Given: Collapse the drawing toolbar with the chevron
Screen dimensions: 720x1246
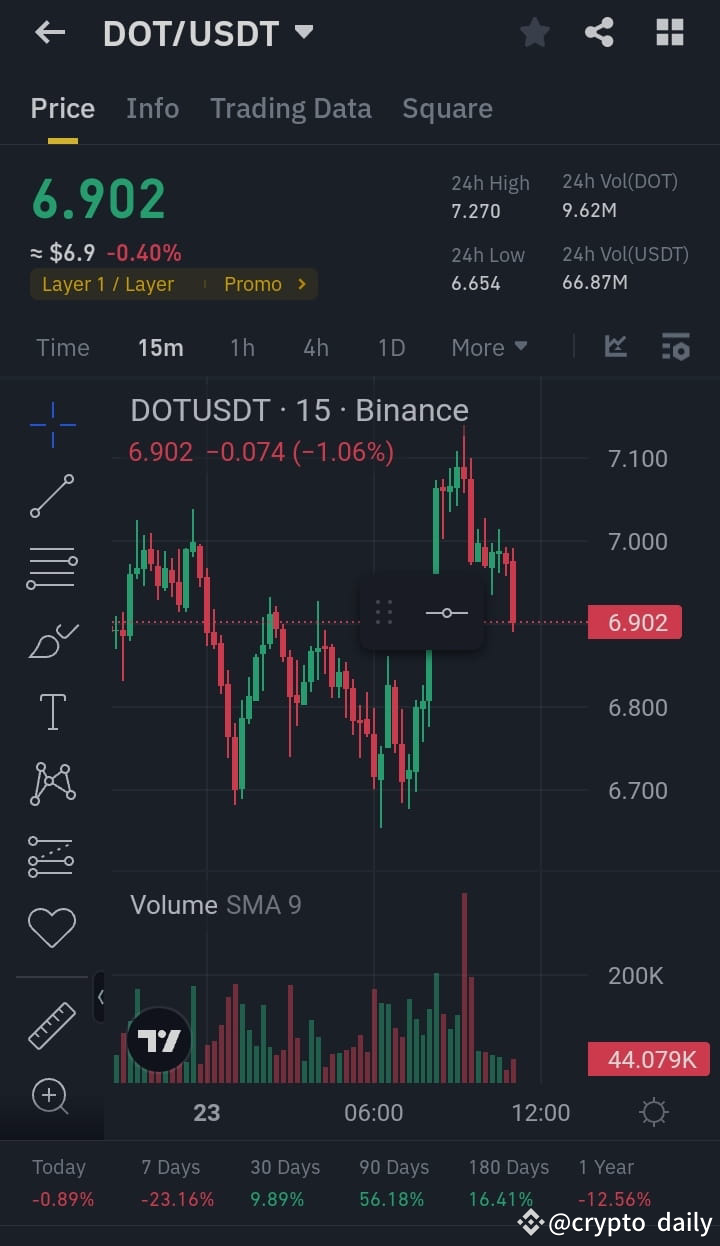Looking at the screenshot, I should tap(100, 998).
